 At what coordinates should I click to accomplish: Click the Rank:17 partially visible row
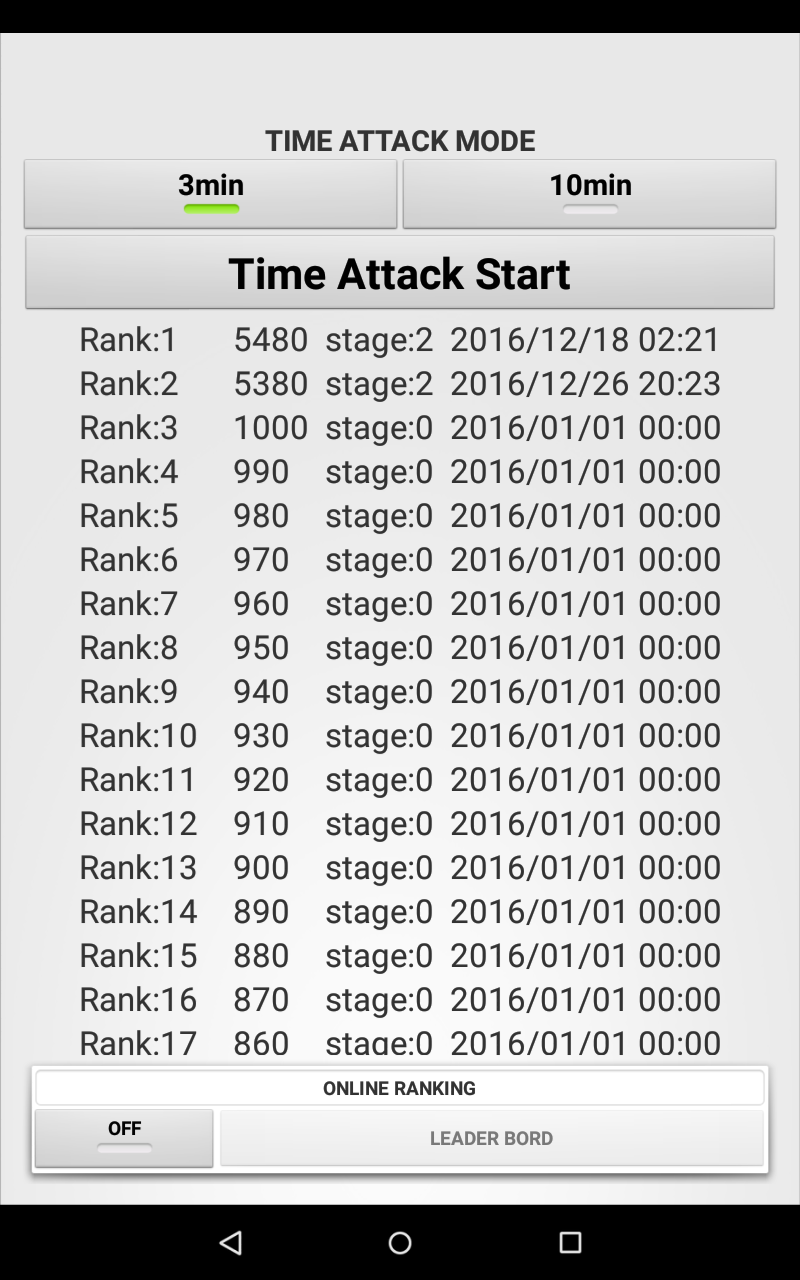[400, 1043]
